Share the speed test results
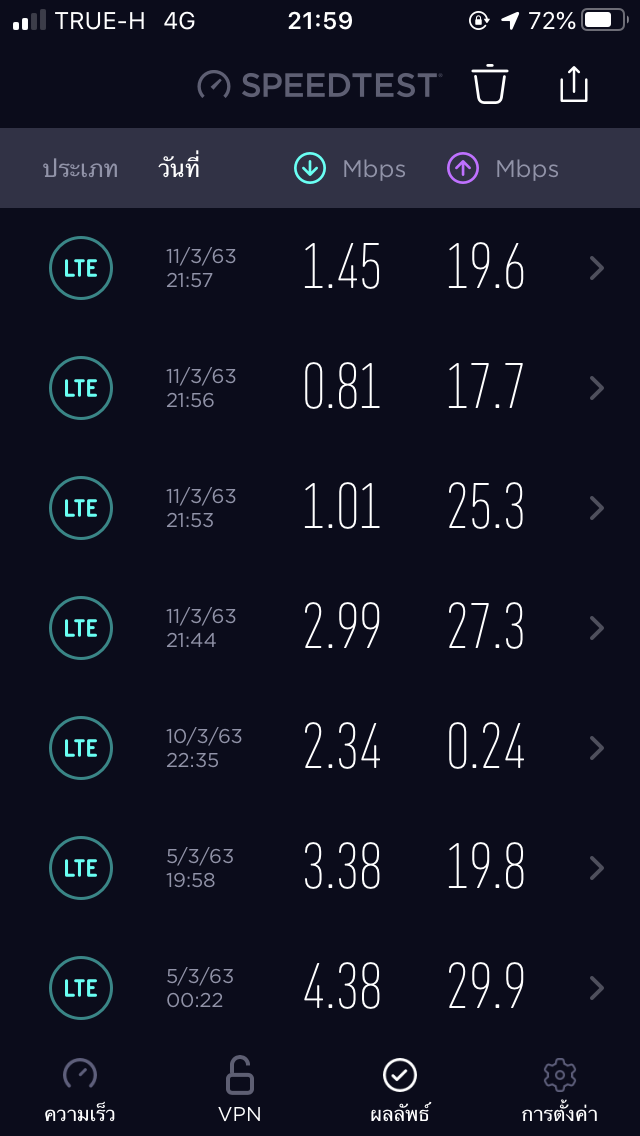The image size is (640, 1136). pyautogui.click(x=574, y=85)
